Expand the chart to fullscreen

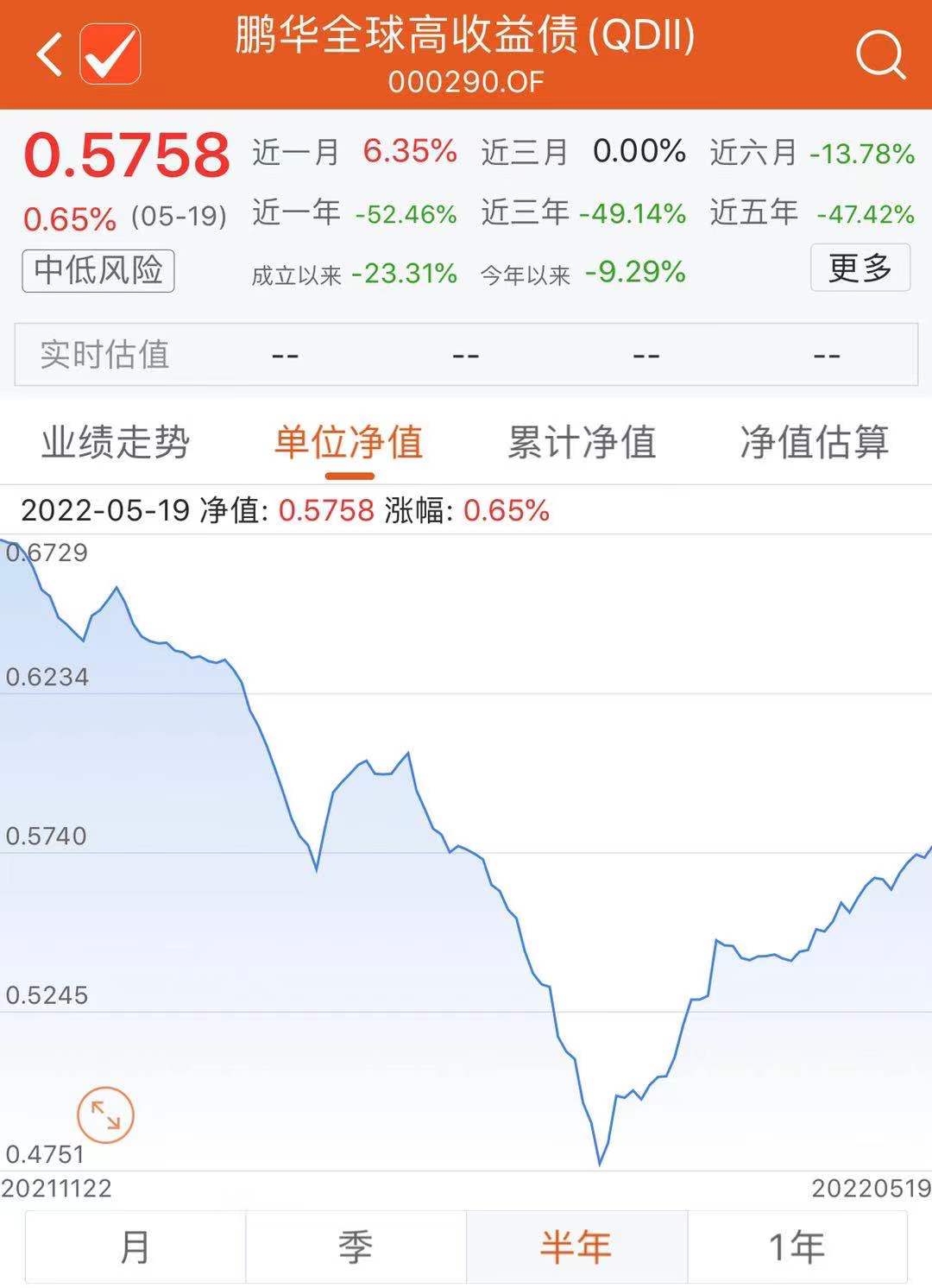[x=105, y=1114]
